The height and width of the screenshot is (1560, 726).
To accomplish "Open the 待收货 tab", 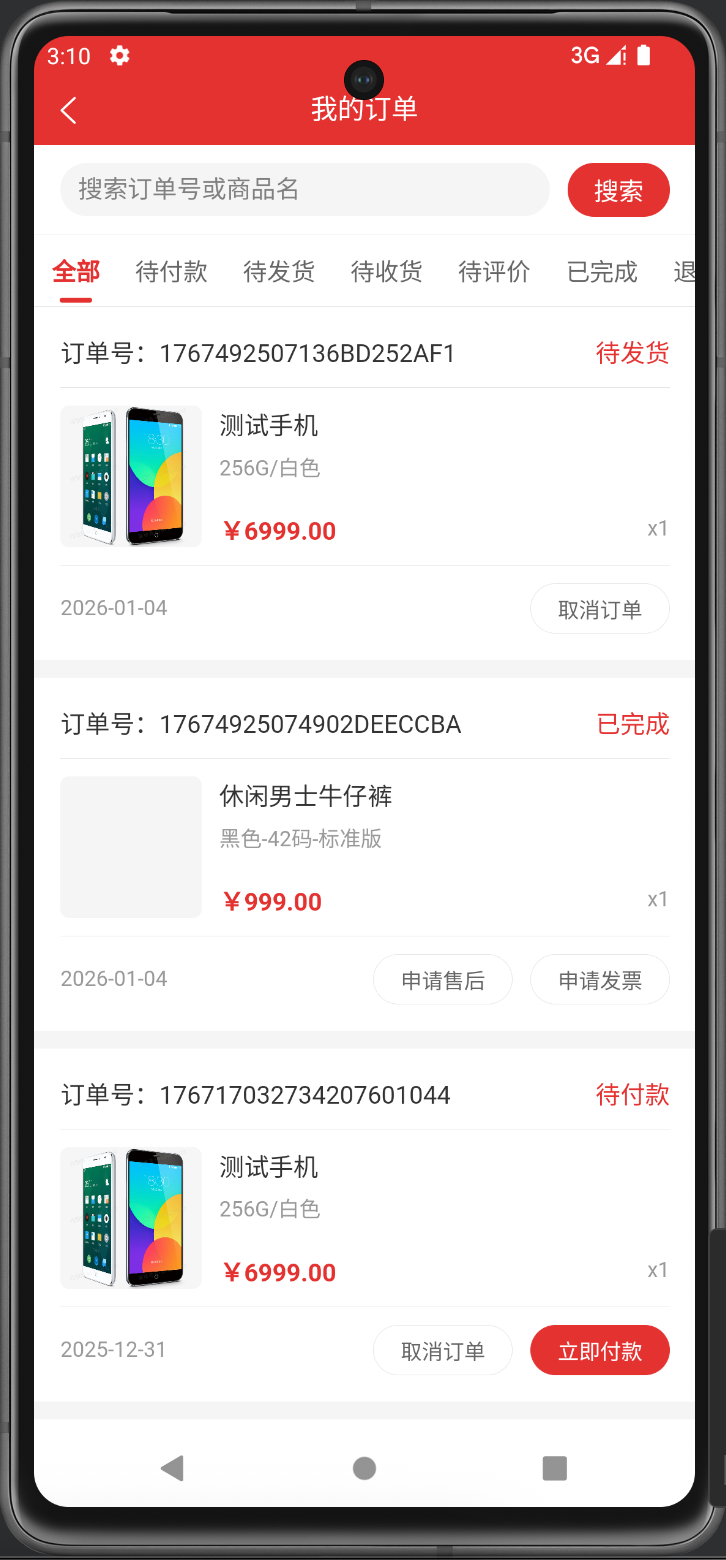I will pyautogui.click(x=387, y=271).
